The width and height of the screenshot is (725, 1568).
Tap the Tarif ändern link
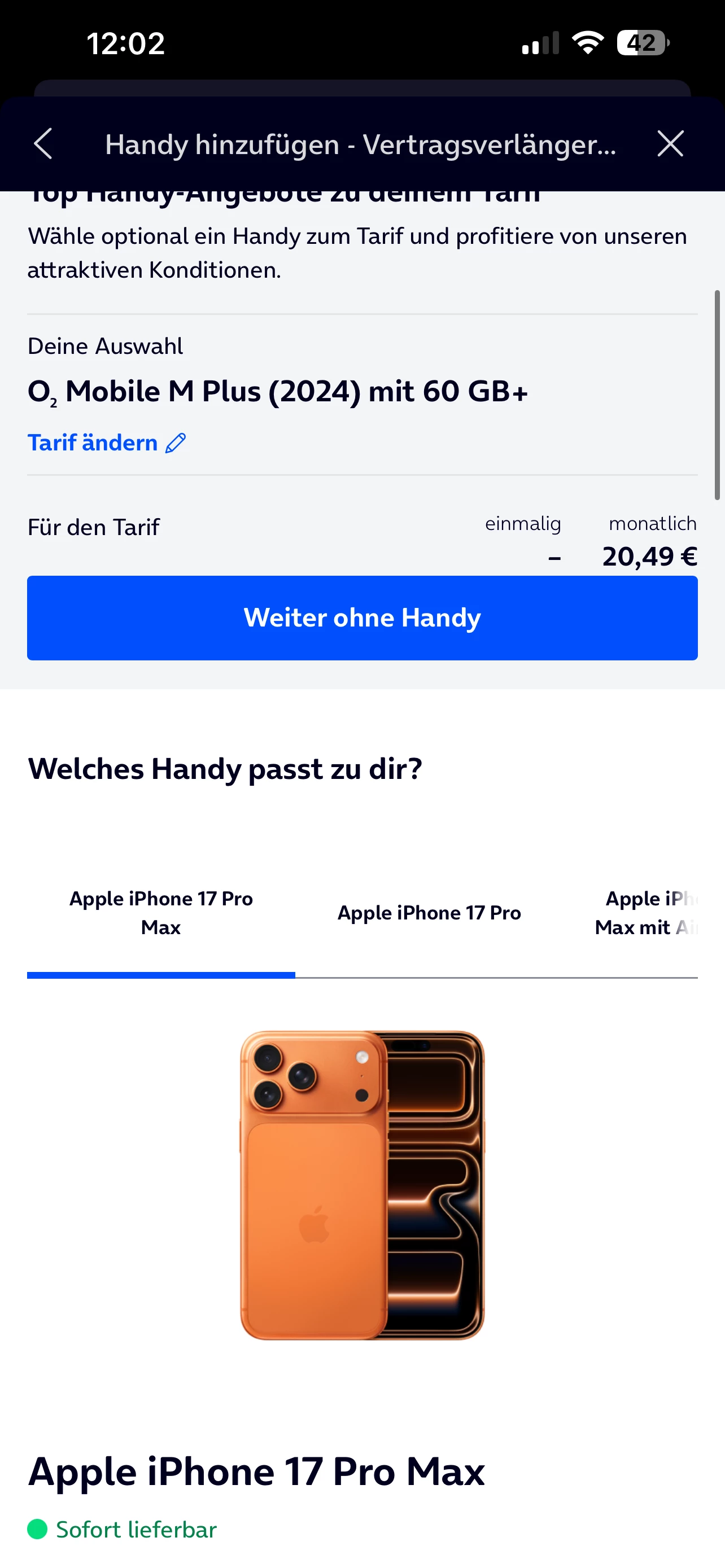click(107, 443)
